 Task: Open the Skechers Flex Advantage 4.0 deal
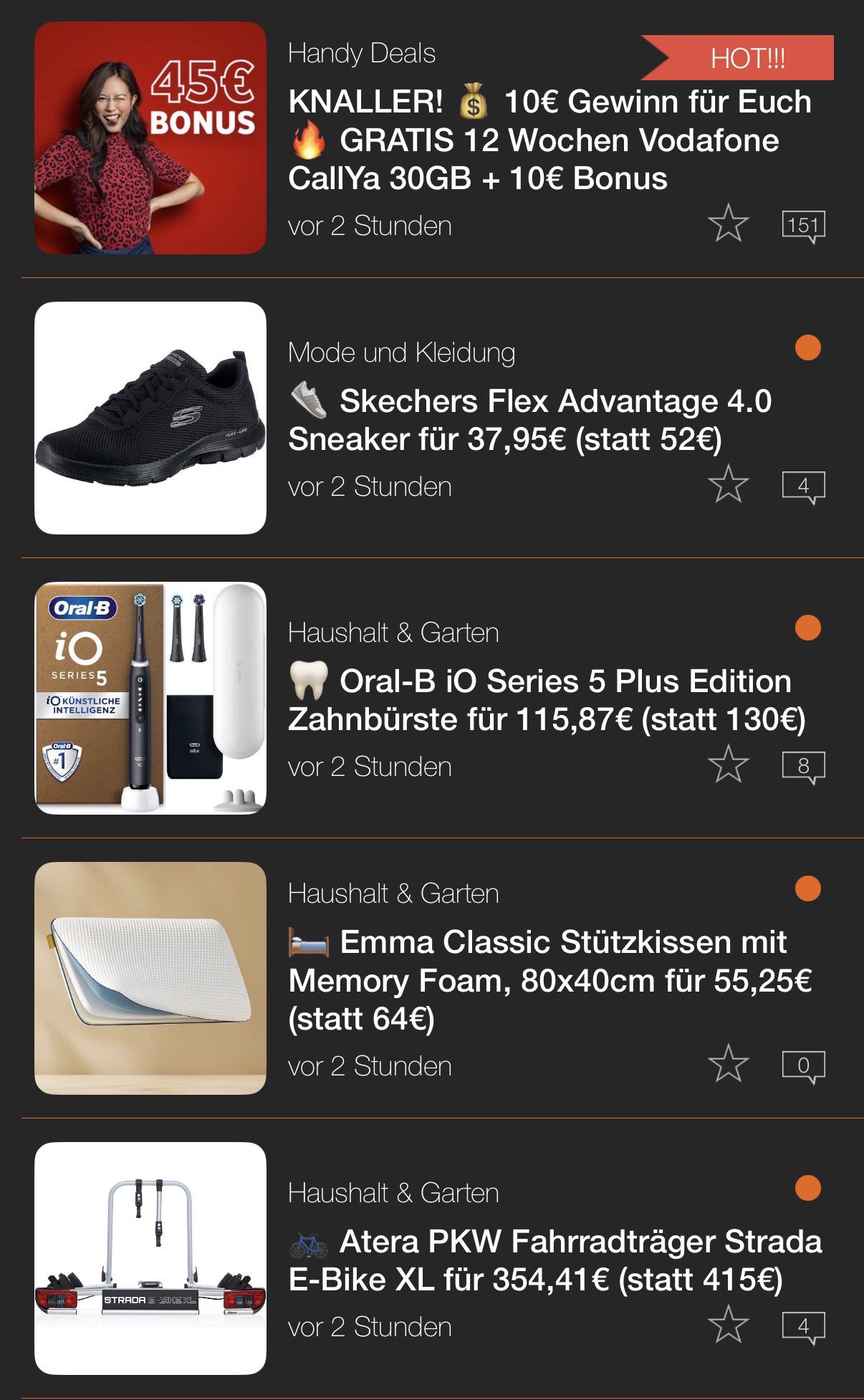tap(530, 420)
